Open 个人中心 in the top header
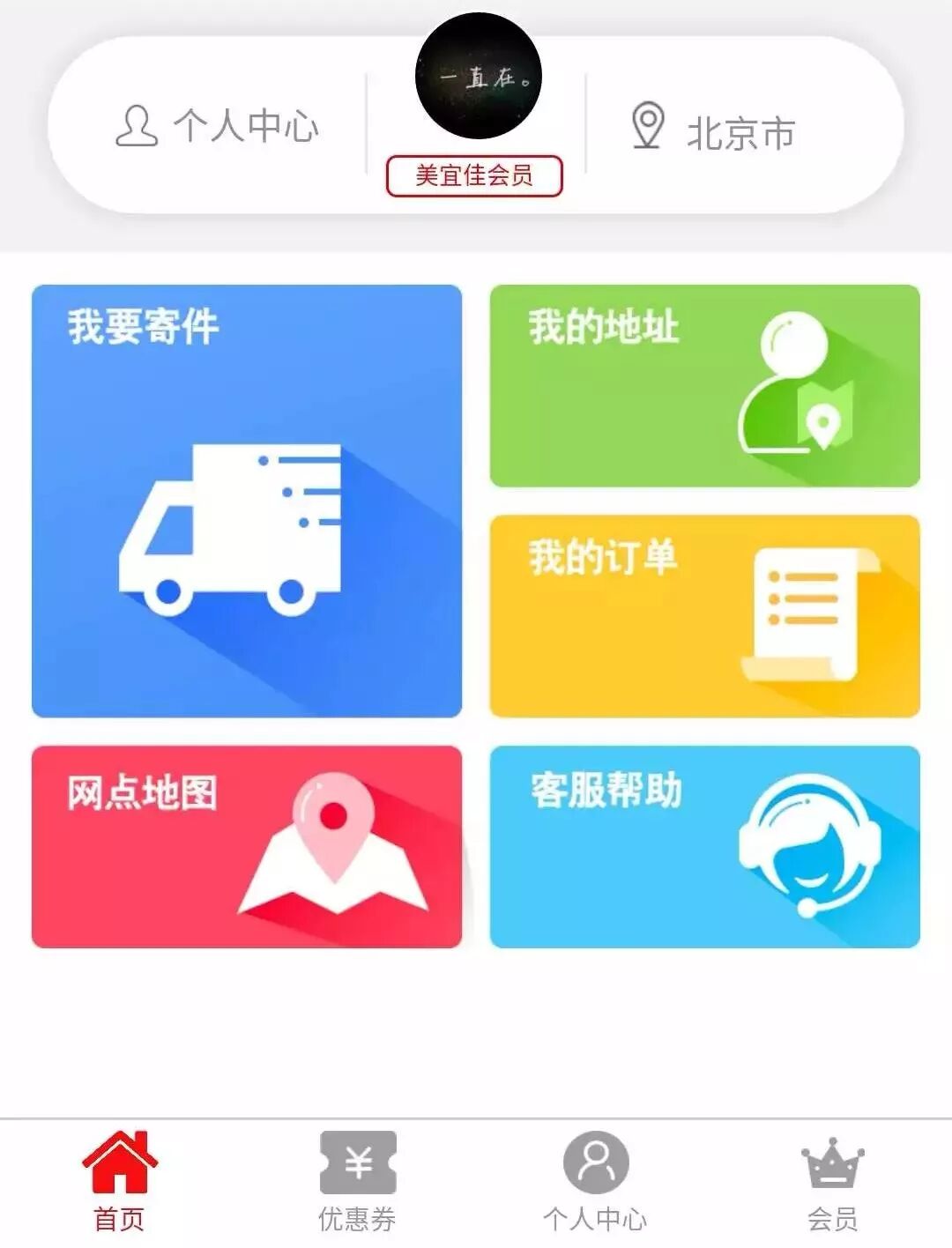The image size is (952, 1248). [217, 126]
